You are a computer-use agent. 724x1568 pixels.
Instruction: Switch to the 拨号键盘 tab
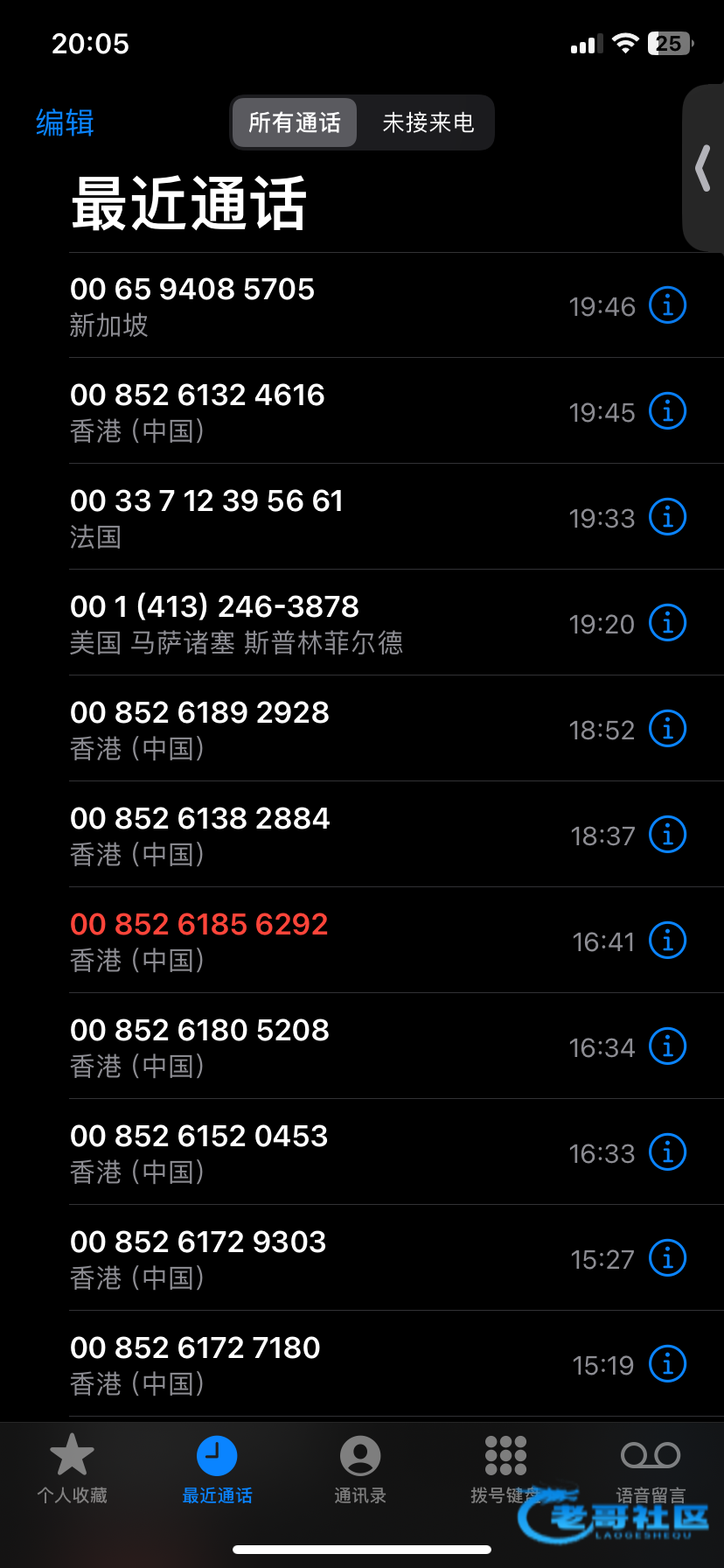(505, 1469)
